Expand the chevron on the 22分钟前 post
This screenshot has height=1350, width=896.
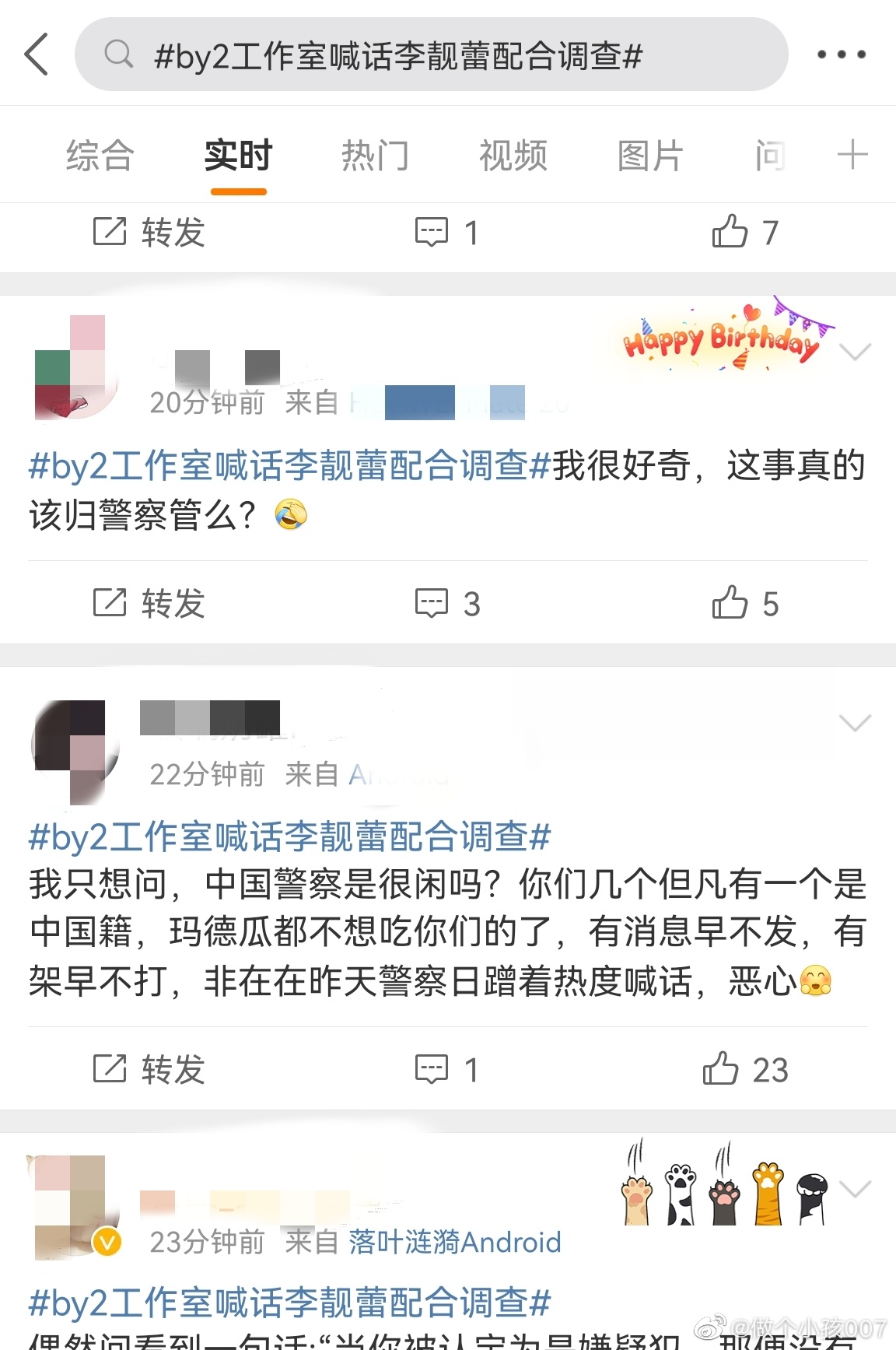click(x=856, y=722)
